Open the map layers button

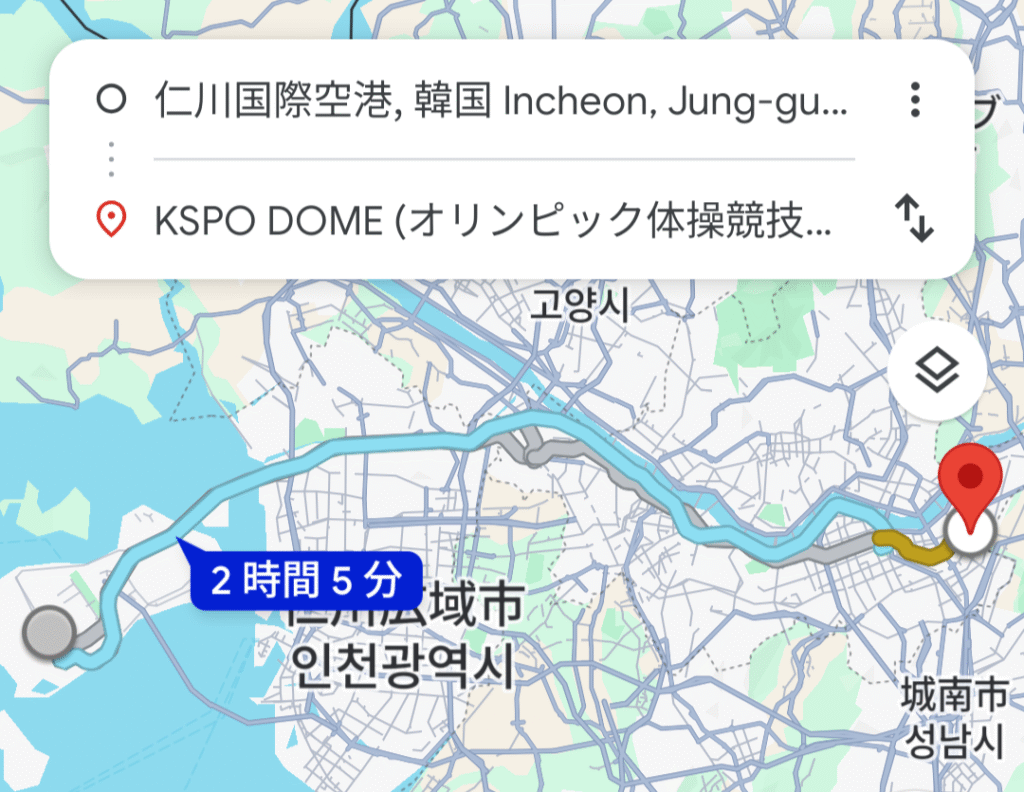[936, 372]
